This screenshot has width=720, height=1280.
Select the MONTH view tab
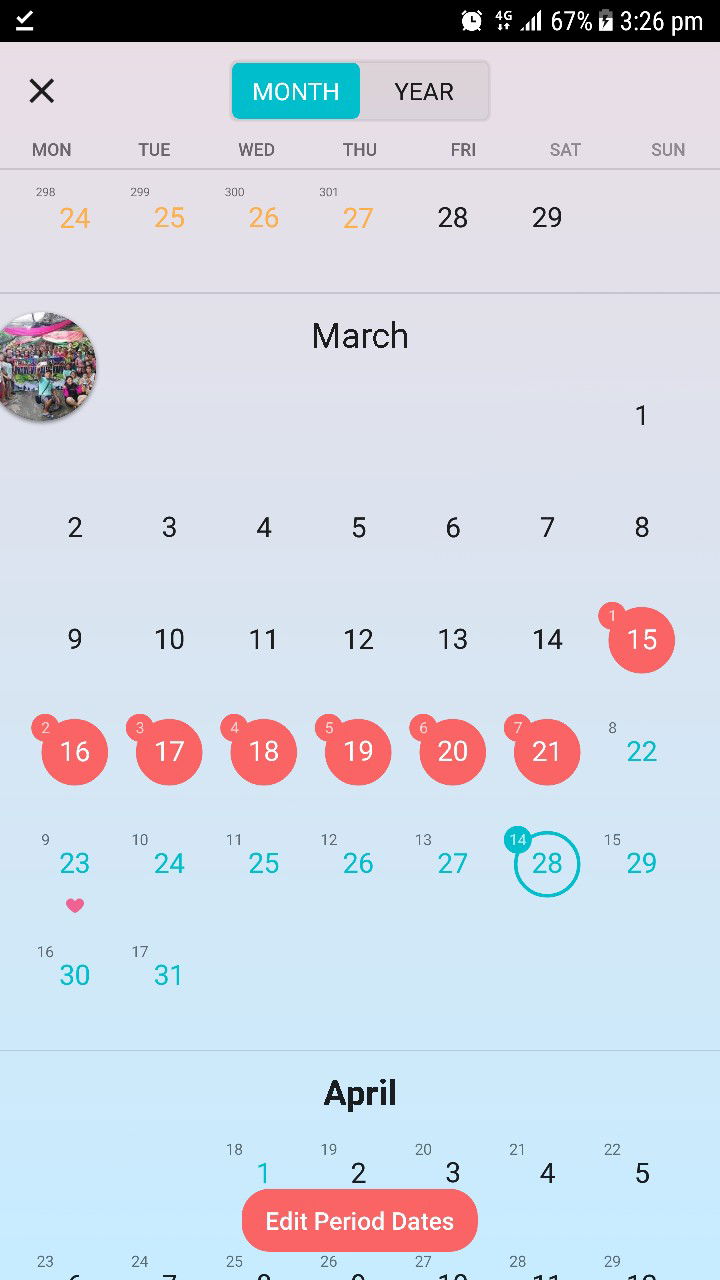tap(296, 91)
